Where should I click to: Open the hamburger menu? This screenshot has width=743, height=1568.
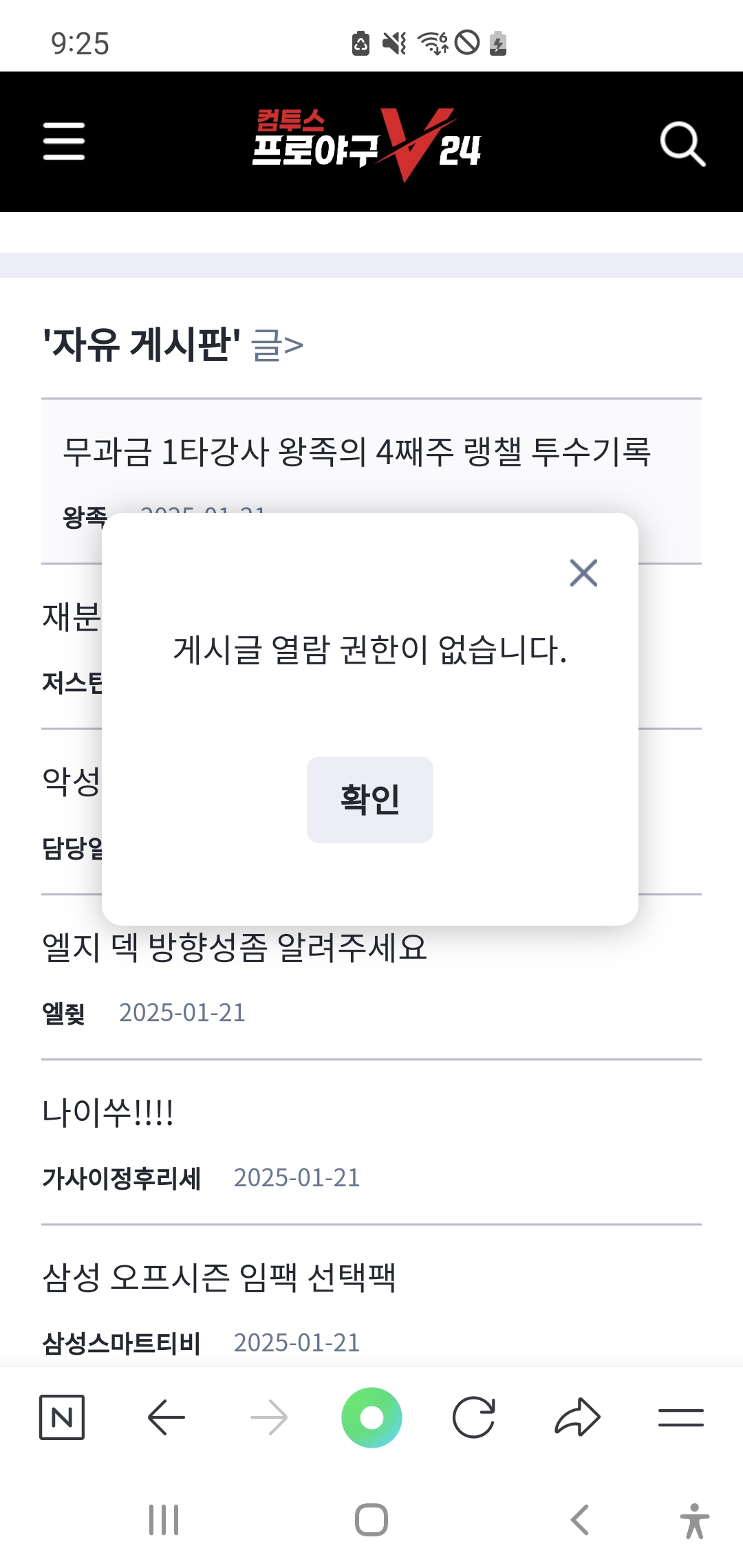pyautogui.click(x=64, y=142)
